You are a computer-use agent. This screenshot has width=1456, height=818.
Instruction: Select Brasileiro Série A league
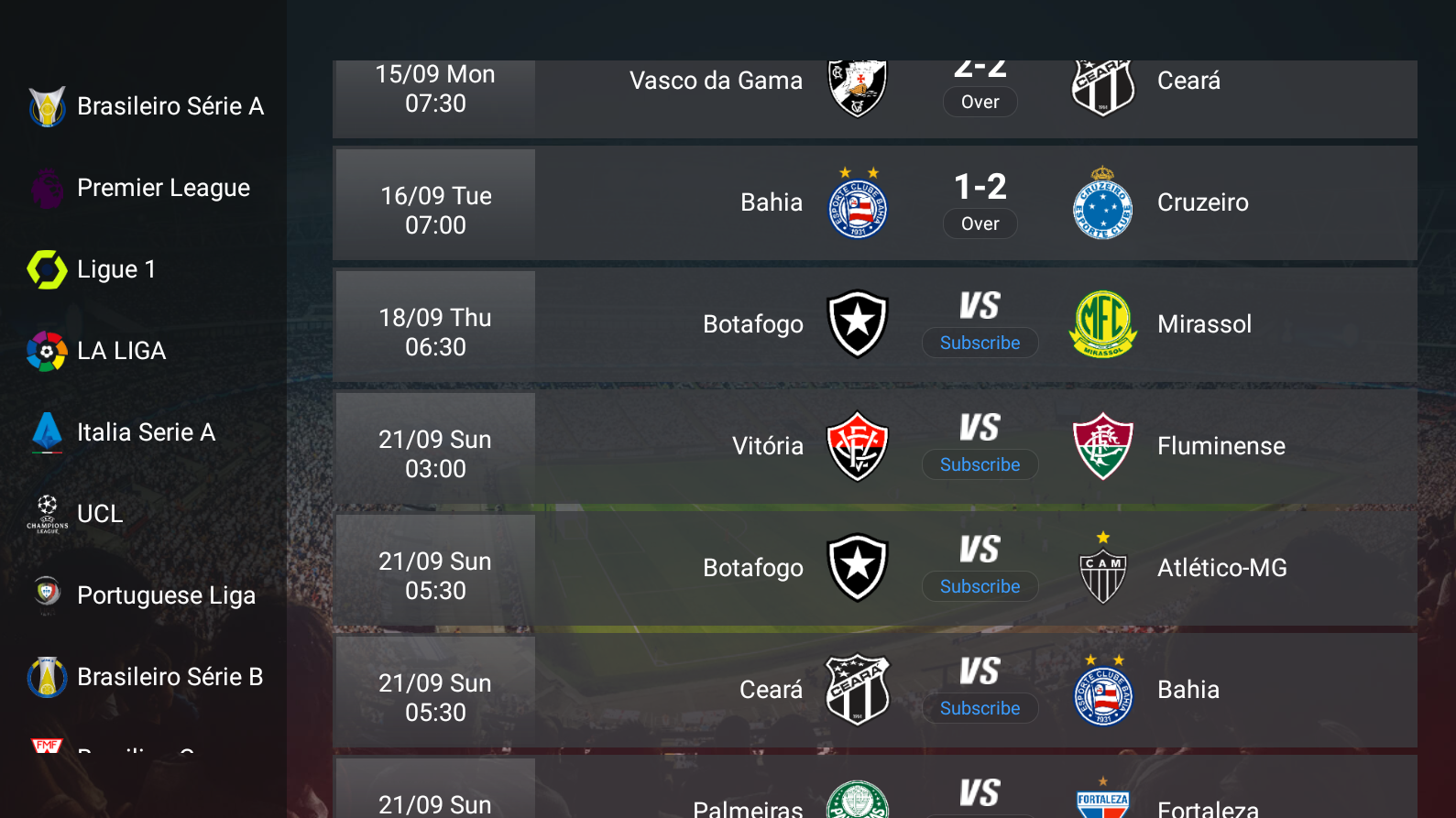[147, 106]
